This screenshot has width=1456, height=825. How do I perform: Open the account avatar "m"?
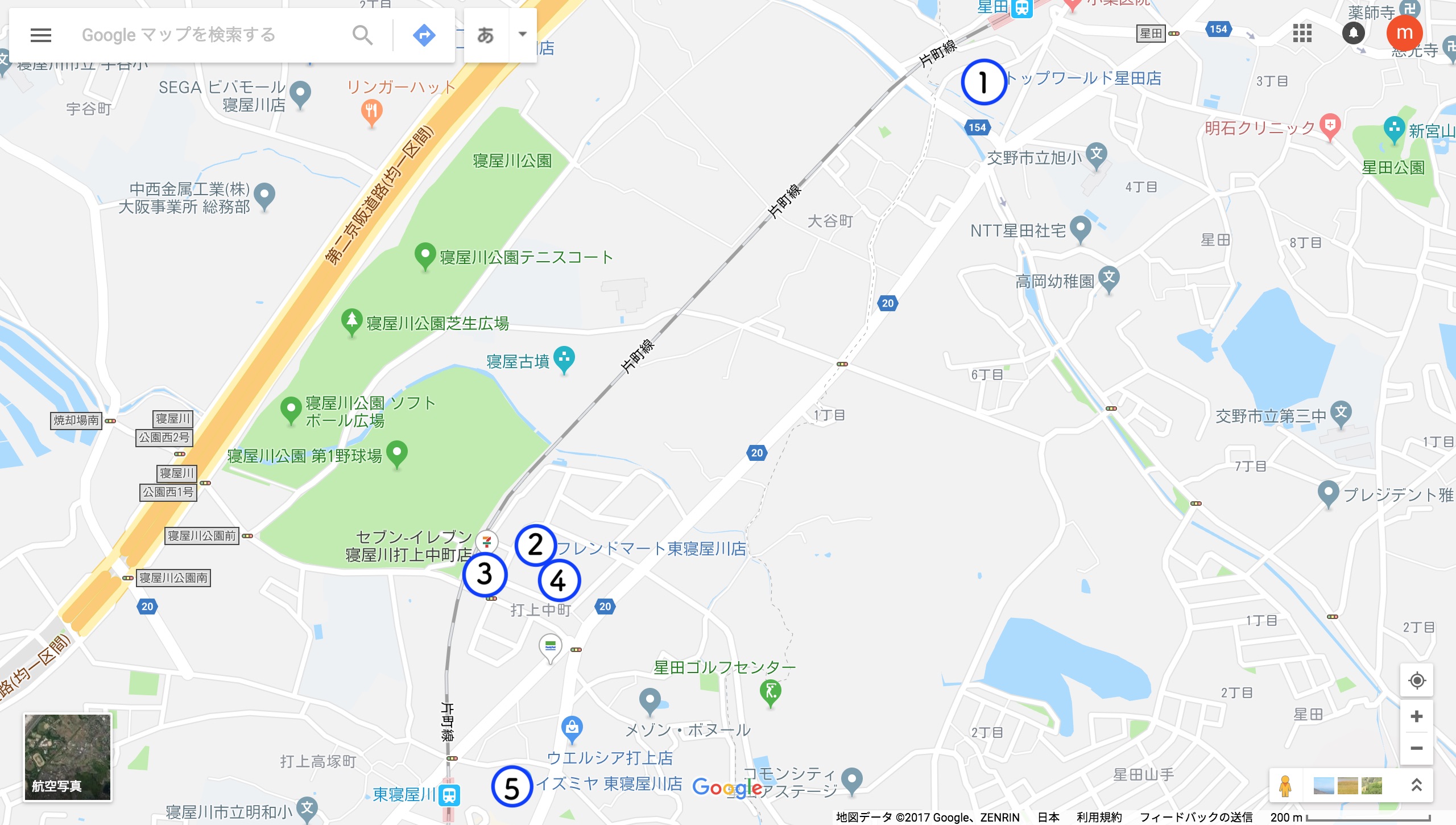(x=1404, y=33)
